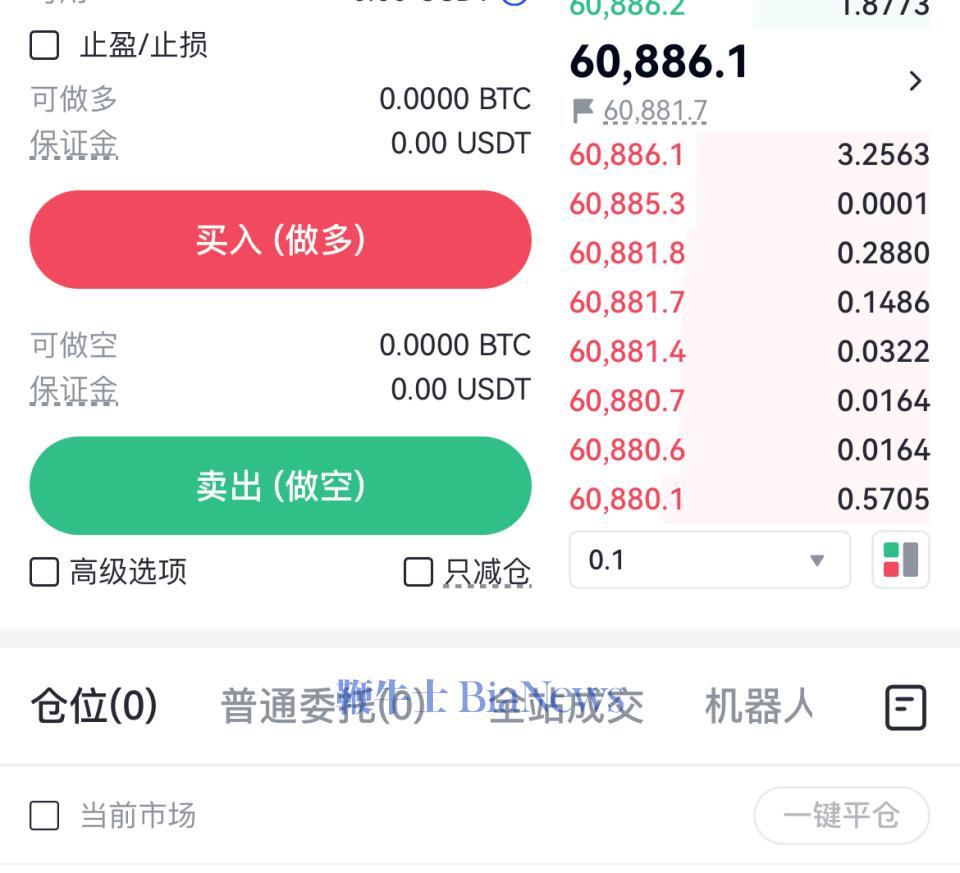Tap the underlined mark price 60,881.7
The image size is (960, 873).
[x=655, y=110]
